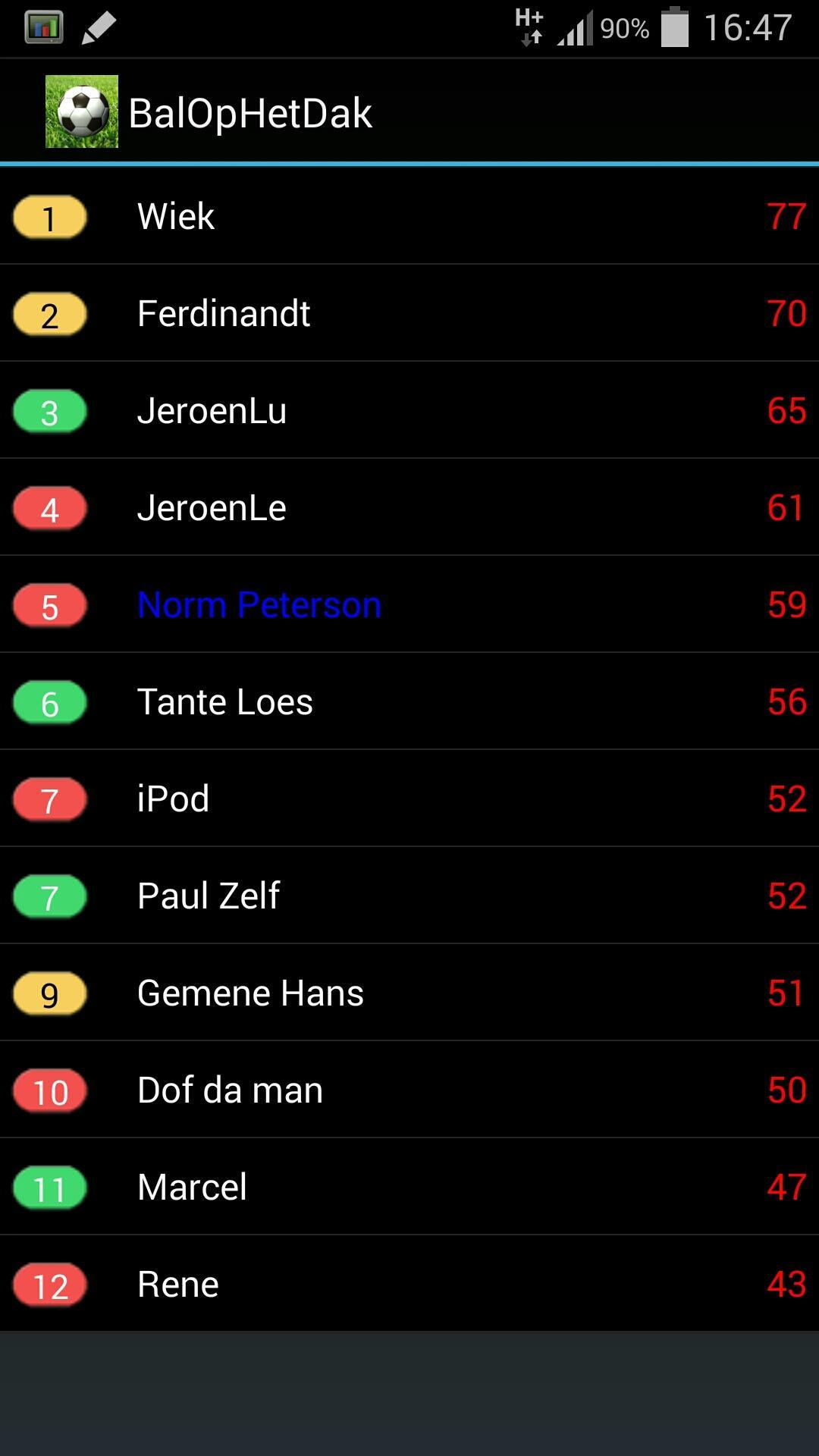This screenshot has height=1456, width=819.
Task: Open Marcel's ranking row
Action: click(409, 1187)
